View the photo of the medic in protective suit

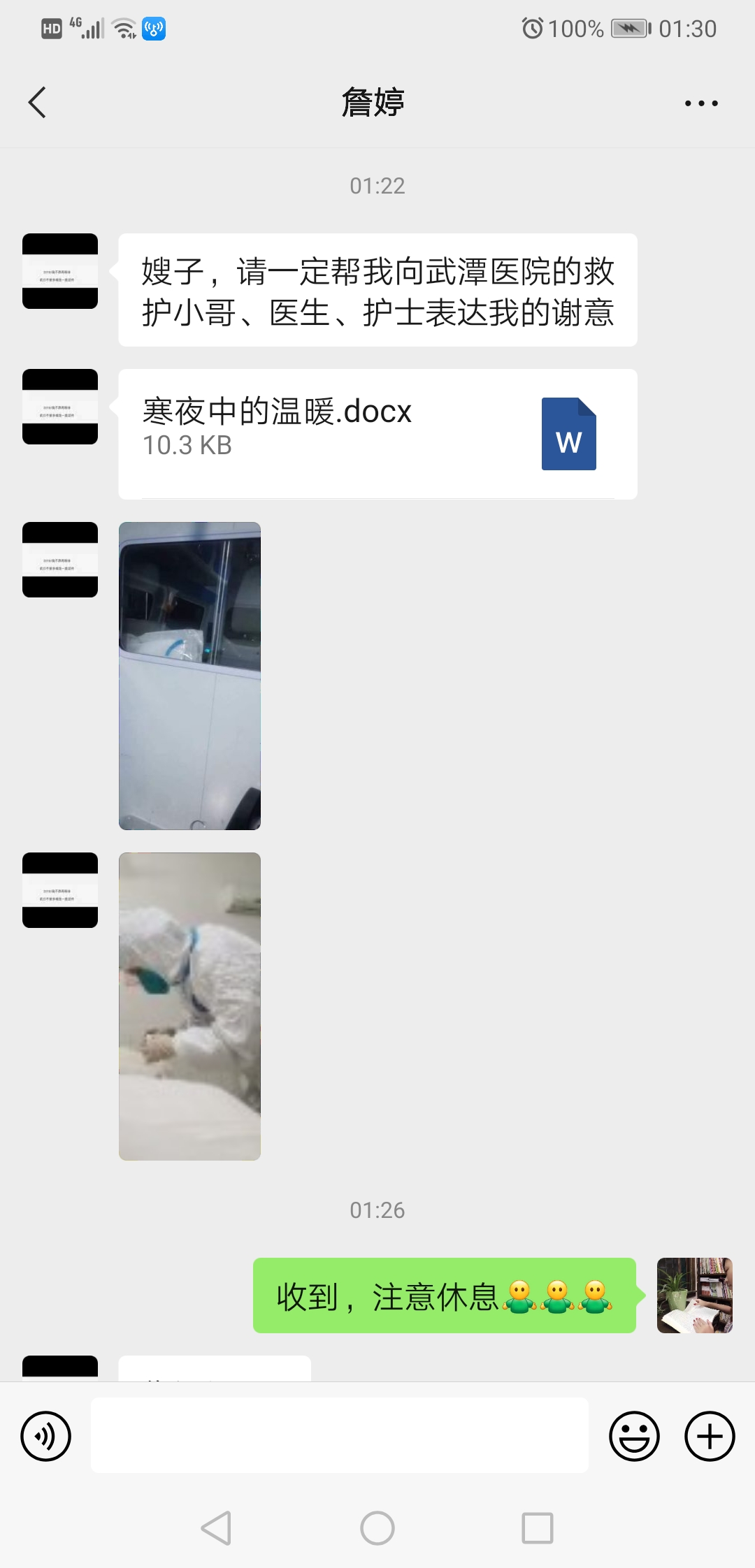[x=189, y=1006]
